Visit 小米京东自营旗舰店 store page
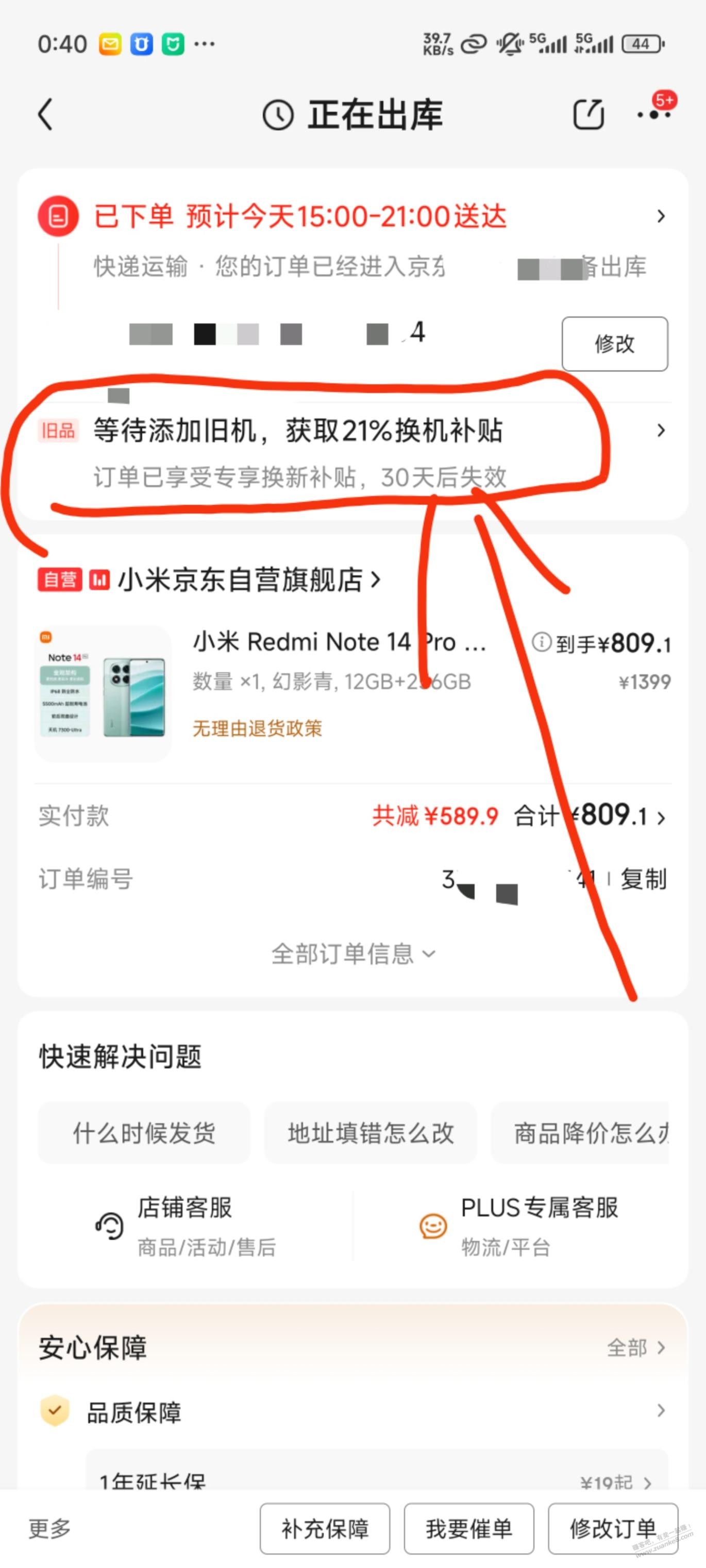The image size is (706, 1568). point(241,580)
